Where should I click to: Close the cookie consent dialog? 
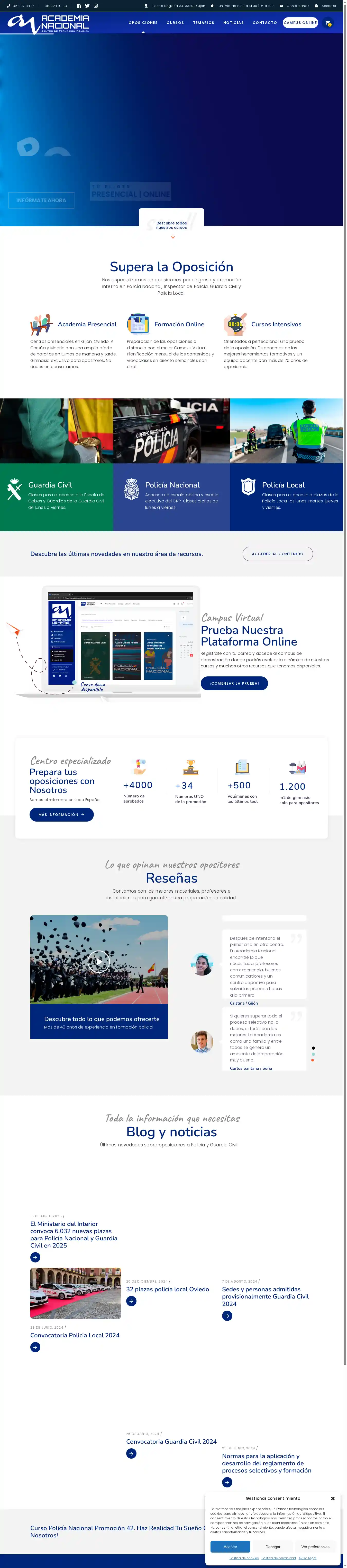332,1499
